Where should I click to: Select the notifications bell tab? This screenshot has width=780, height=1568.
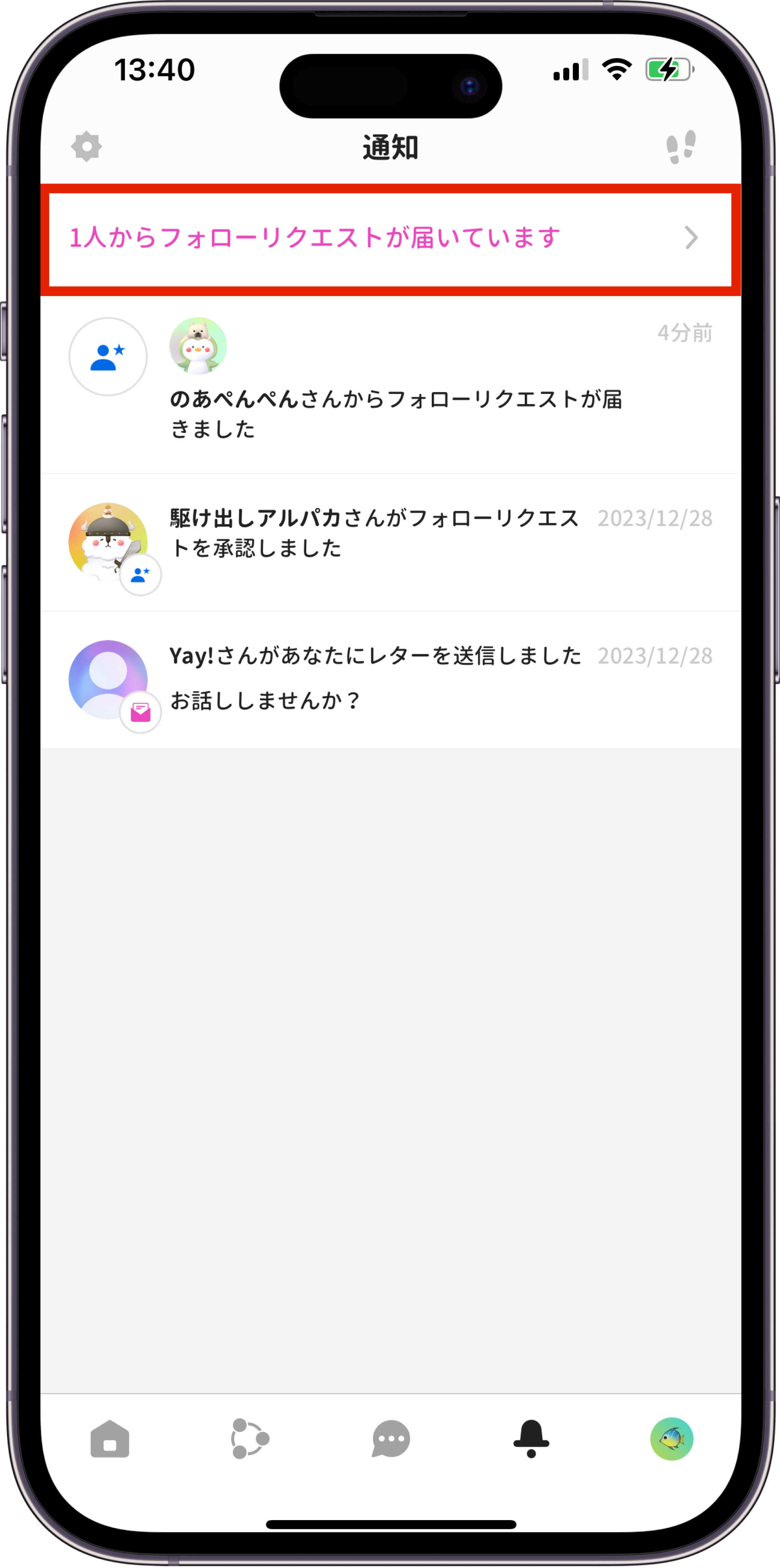(531, 1439)
